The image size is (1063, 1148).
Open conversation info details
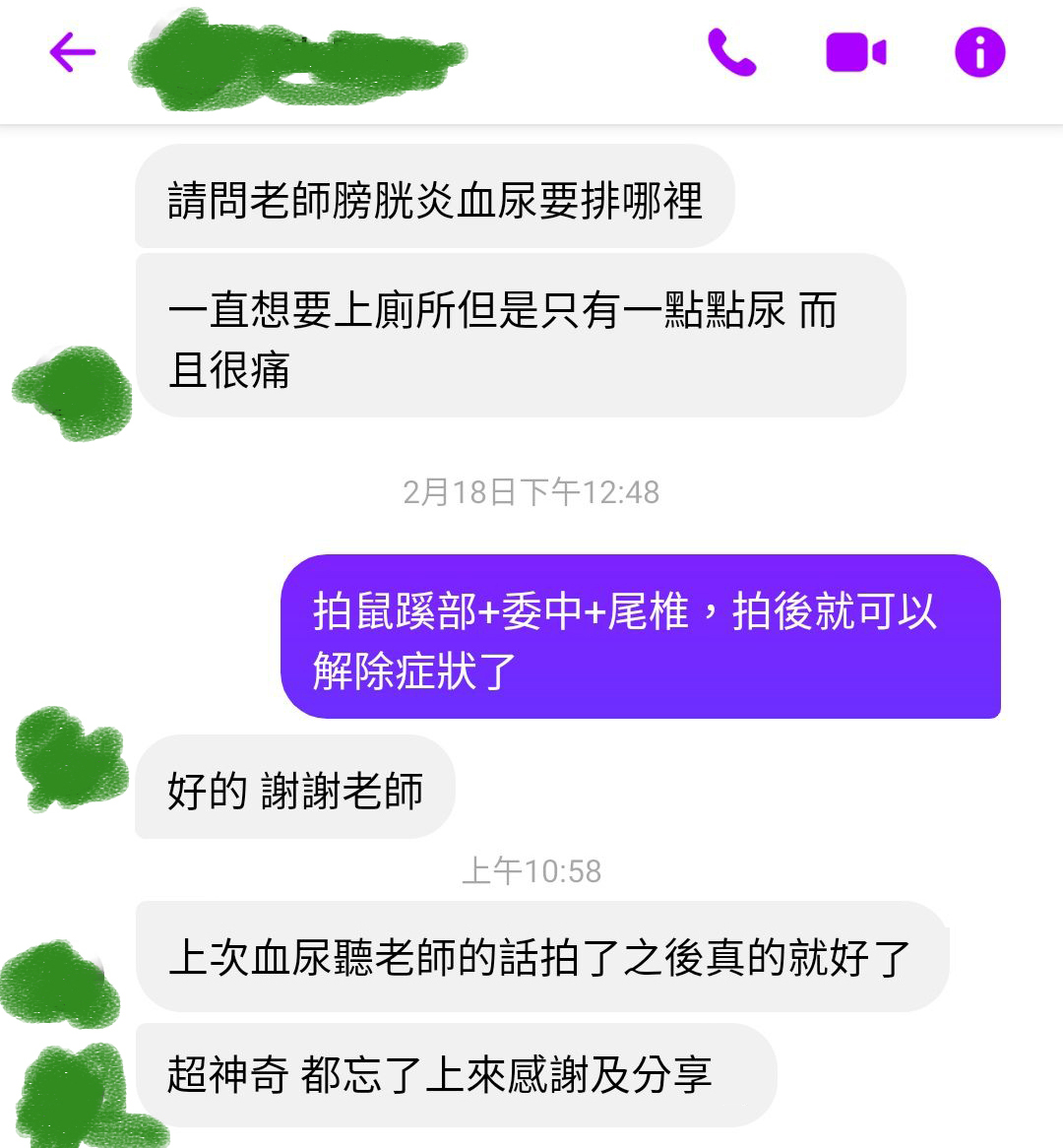(979, 52)
